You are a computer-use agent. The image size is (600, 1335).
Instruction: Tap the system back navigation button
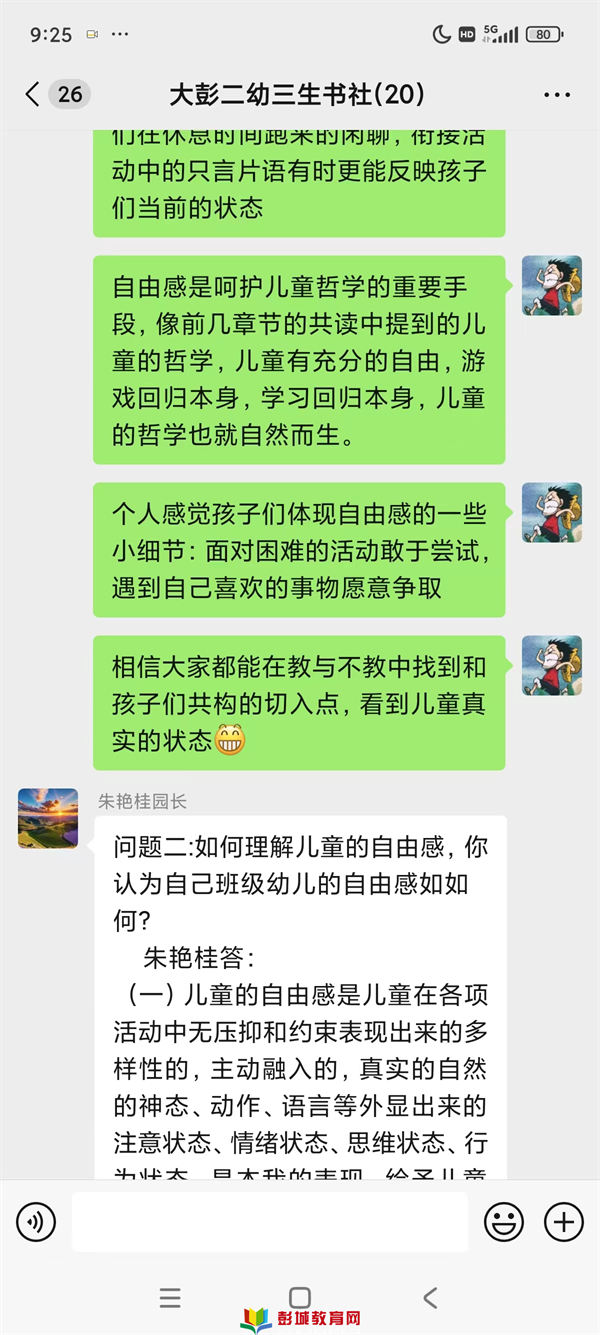click(x=430, y=1298)
